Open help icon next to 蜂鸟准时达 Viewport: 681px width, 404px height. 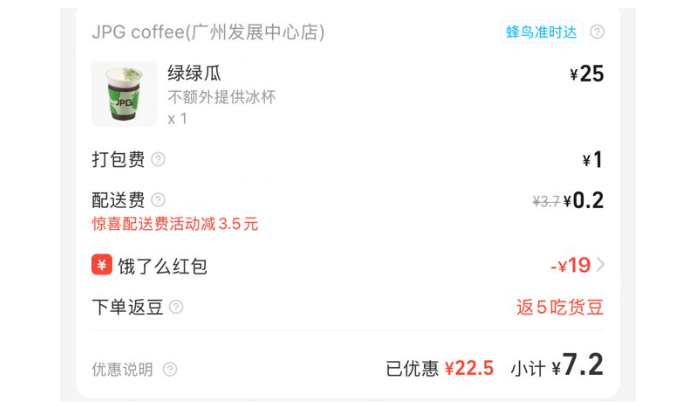point(597,32)
